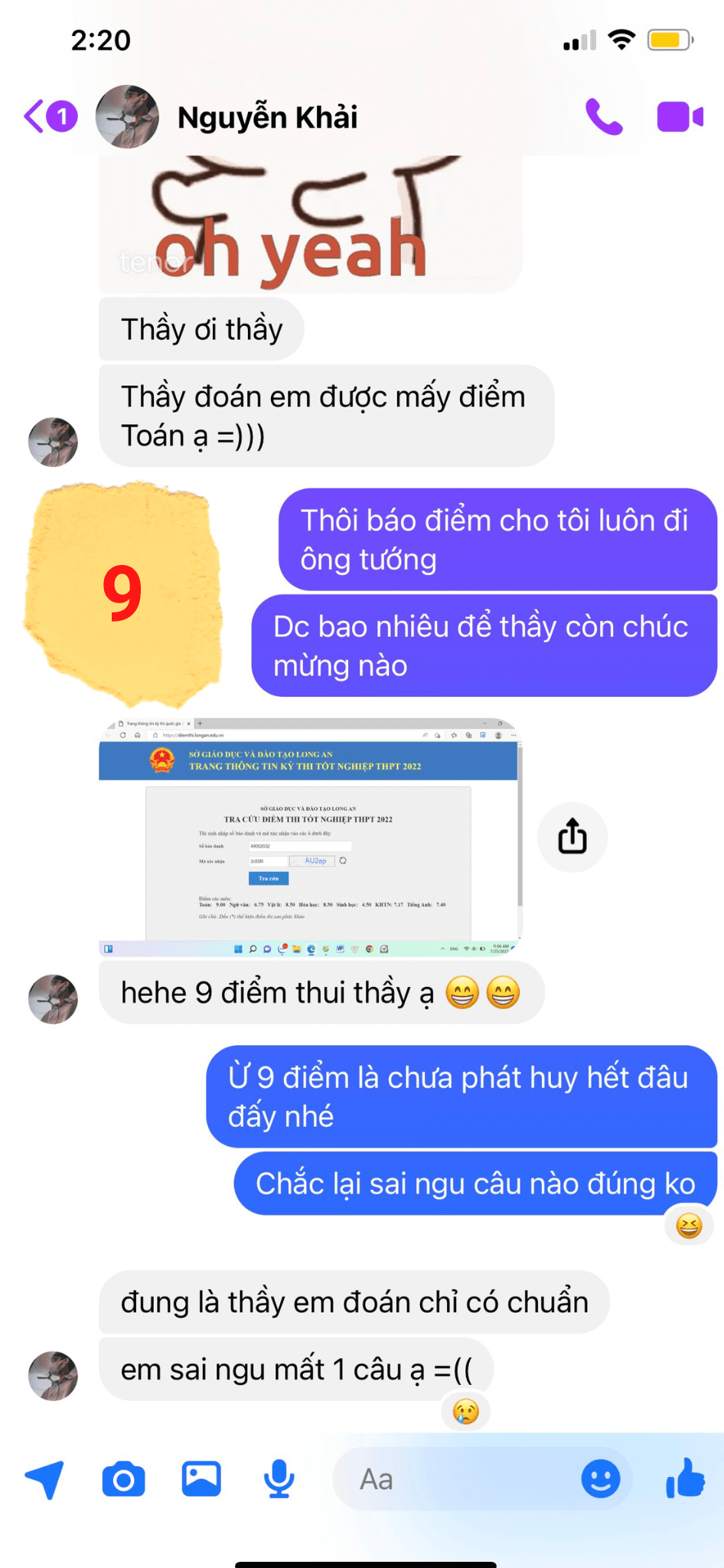Image resolution: width=724 pixels, height=1568 pixels.
Task: Open the camera to take a photo
Action: [x=123, y=1479]
